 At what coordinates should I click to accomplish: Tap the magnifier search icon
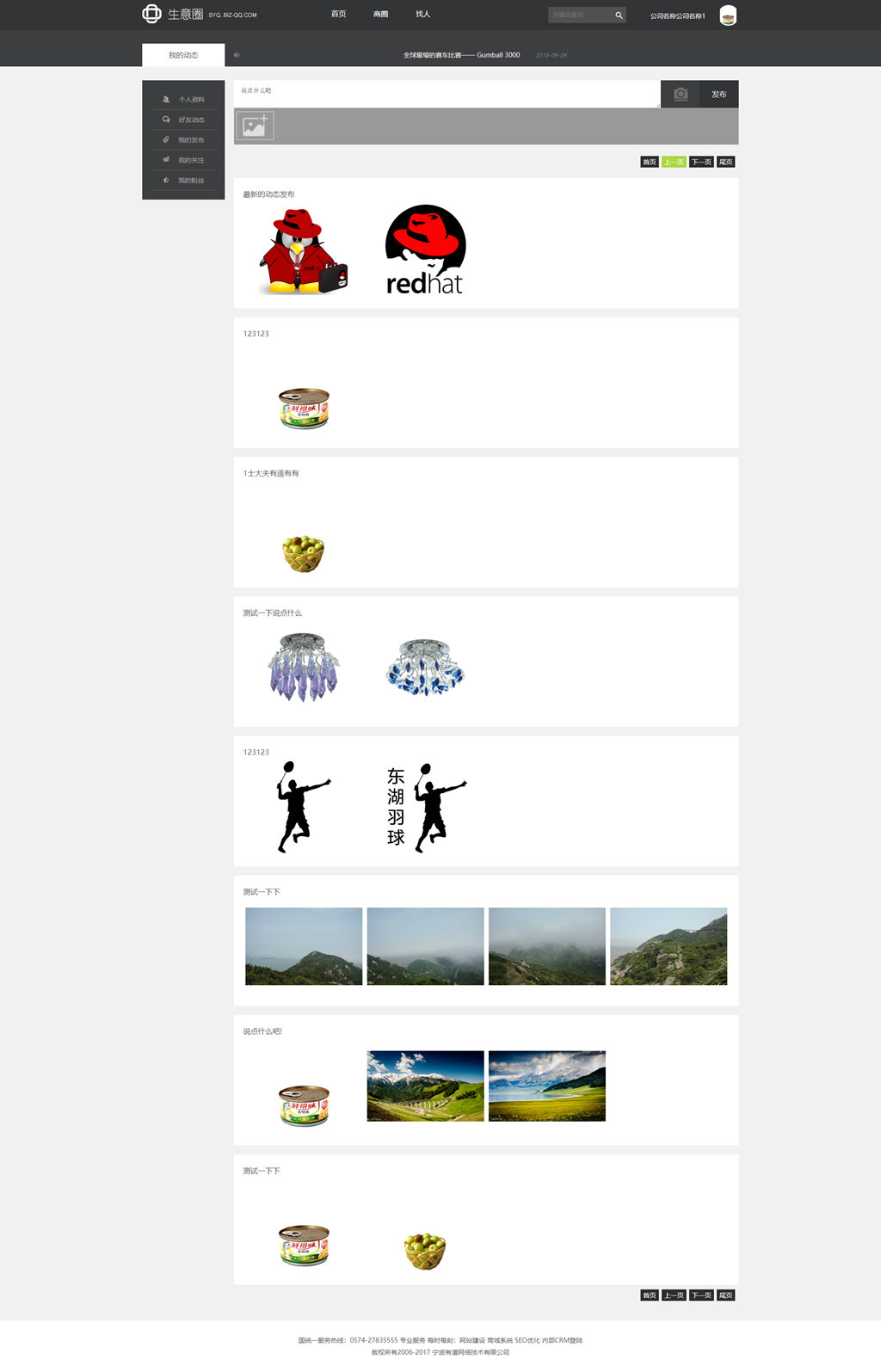(x=619, y=15)
